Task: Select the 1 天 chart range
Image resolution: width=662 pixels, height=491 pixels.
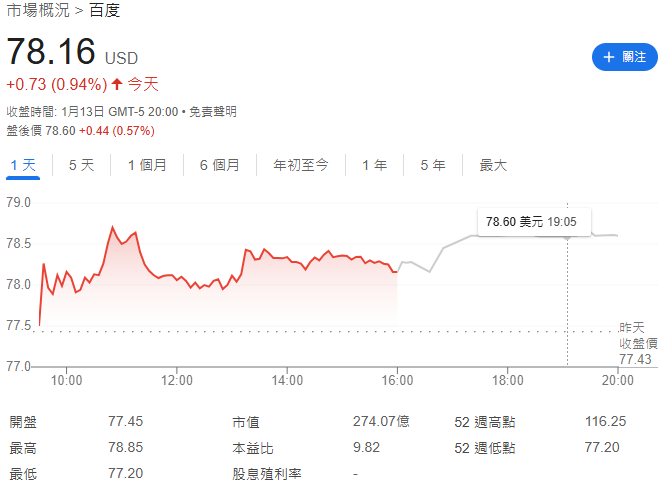Action: point(23,165)
